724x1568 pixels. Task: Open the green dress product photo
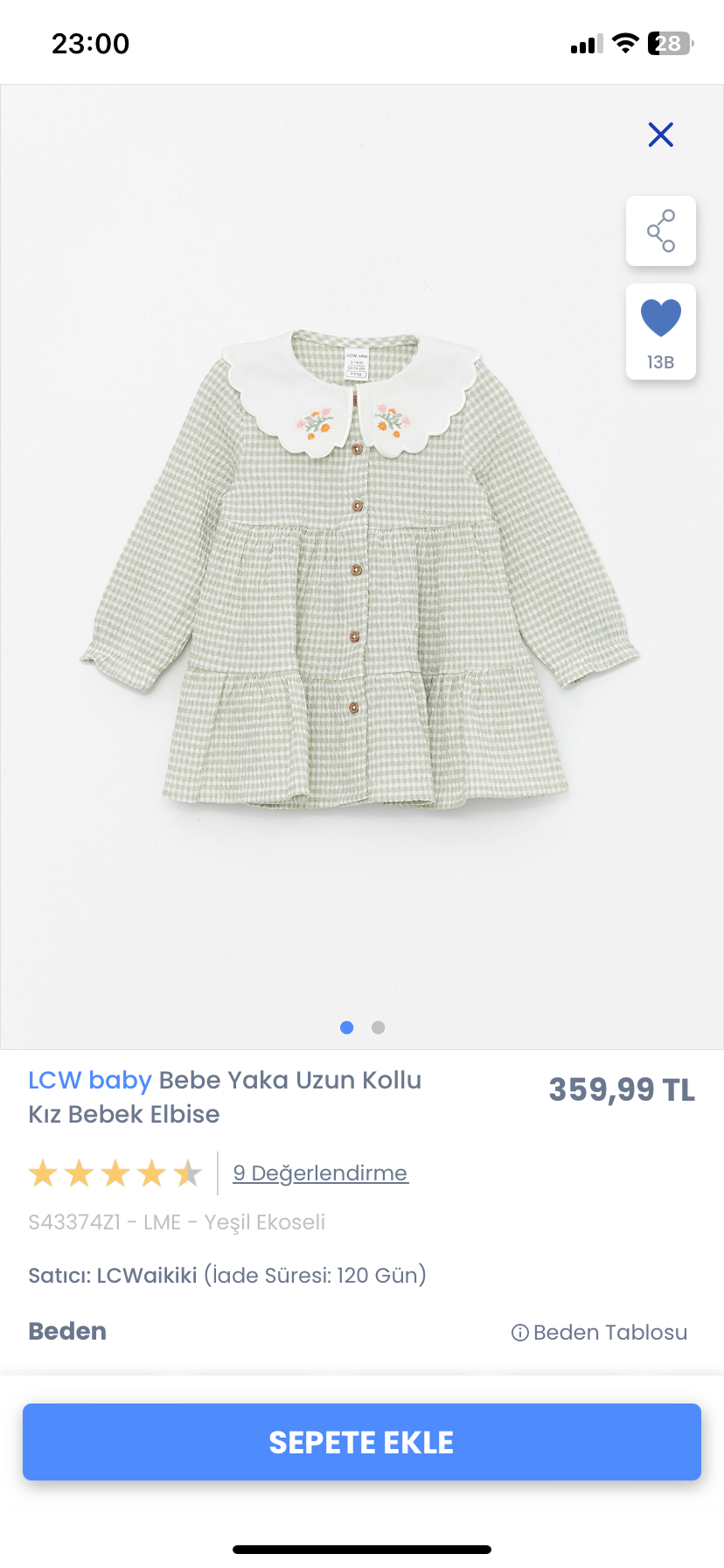pyautogui.click(x=360, y=569)
